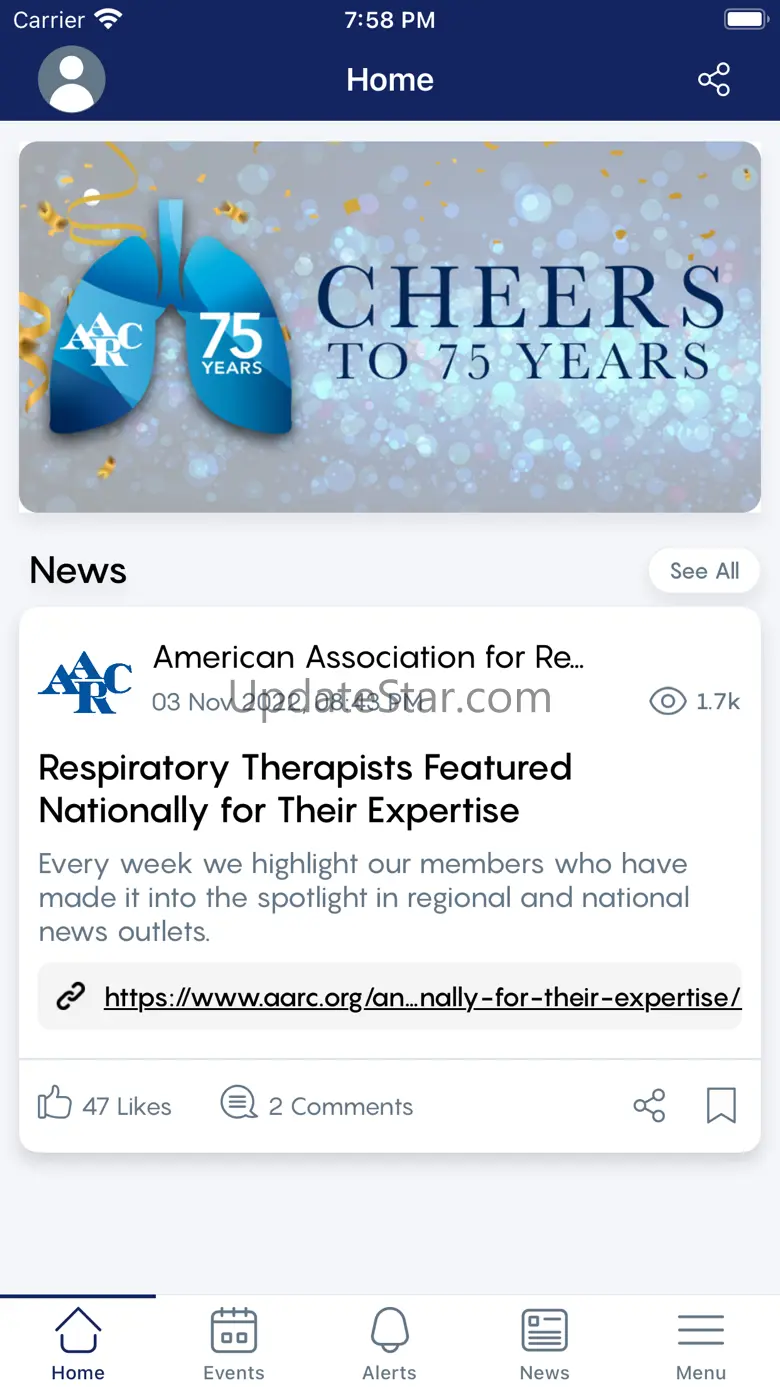Image resolution: width=780 pixels, height=1387 pixels.
Task: Share the Respiratory Therapists post
Action: click(x=649, y=1106)
